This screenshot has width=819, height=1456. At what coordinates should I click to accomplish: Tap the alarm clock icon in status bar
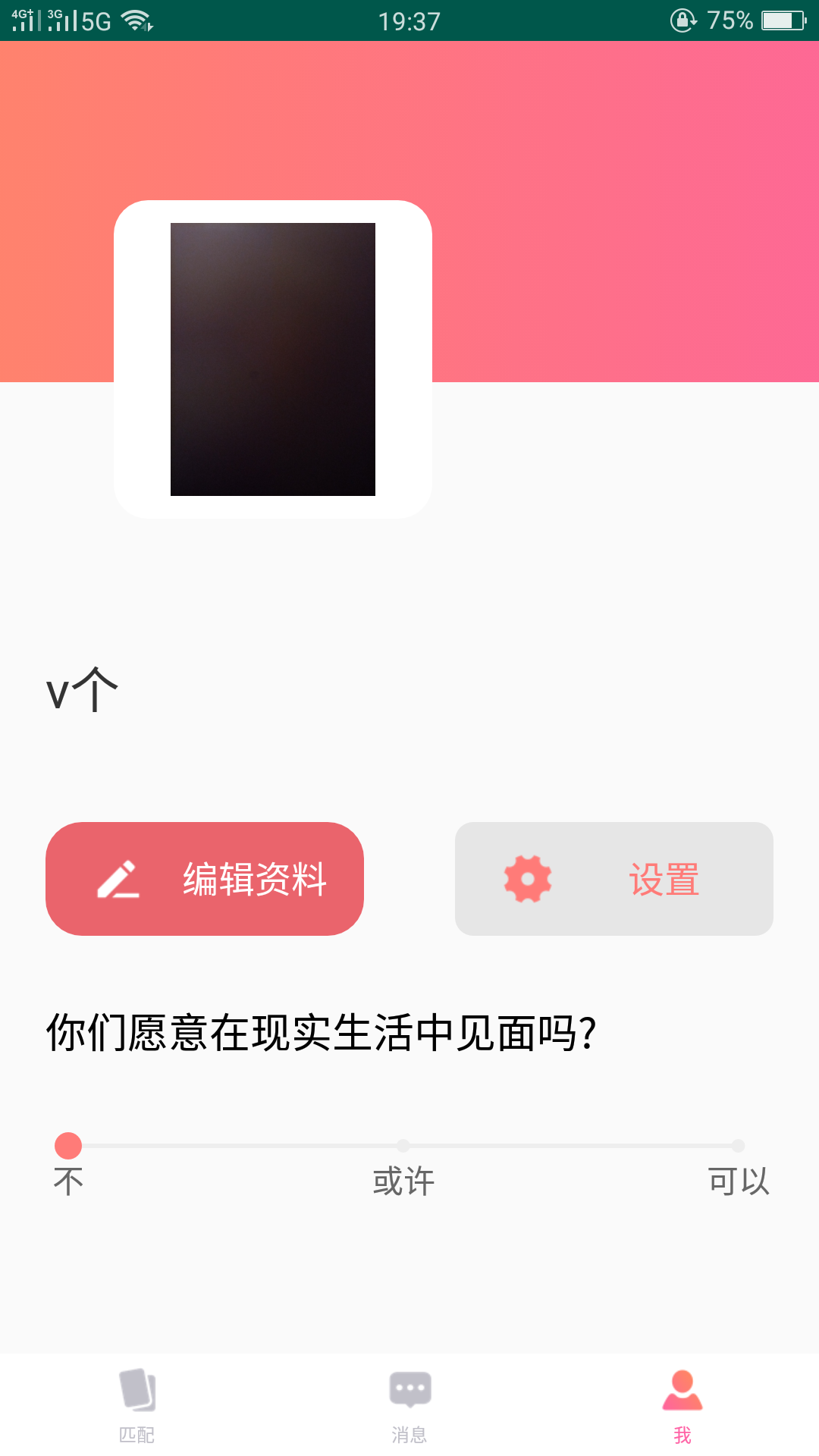pos(683,20)
